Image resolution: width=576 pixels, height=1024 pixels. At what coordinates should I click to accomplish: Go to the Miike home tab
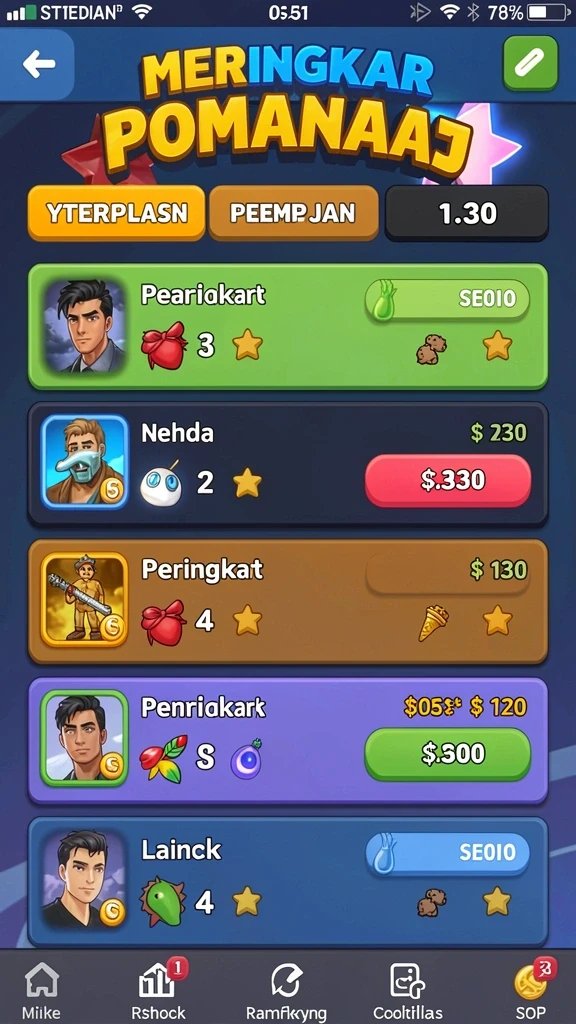tap(41, 989)
